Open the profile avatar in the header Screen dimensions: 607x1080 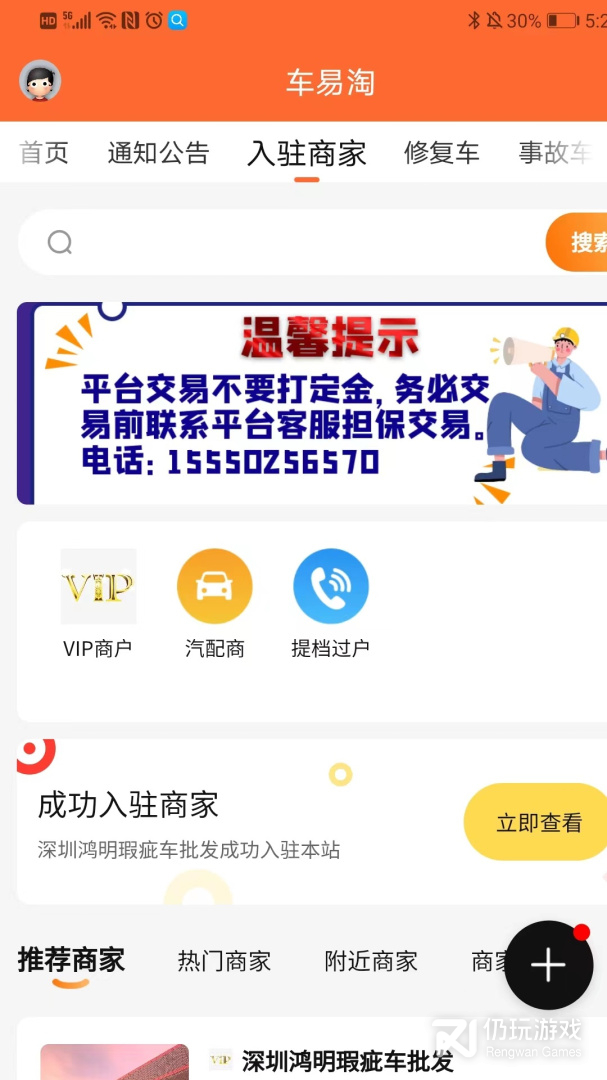[x=40, y=81]
